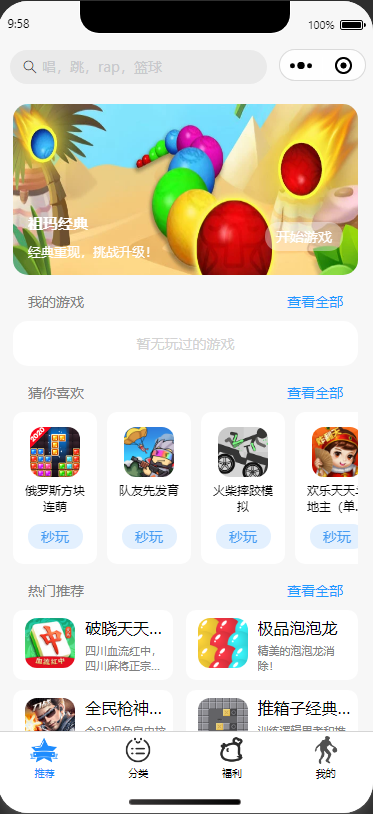Switch to the 分类 tab
The image size is (373, 814).
[138, 758]
